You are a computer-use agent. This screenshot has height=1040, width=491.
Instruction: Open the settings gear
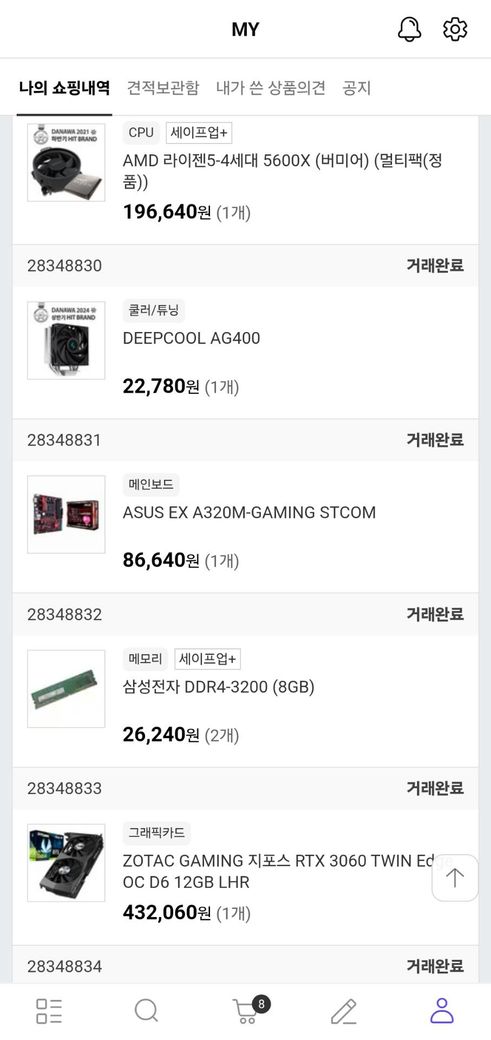pyautogui.click(x=455, y=29)
